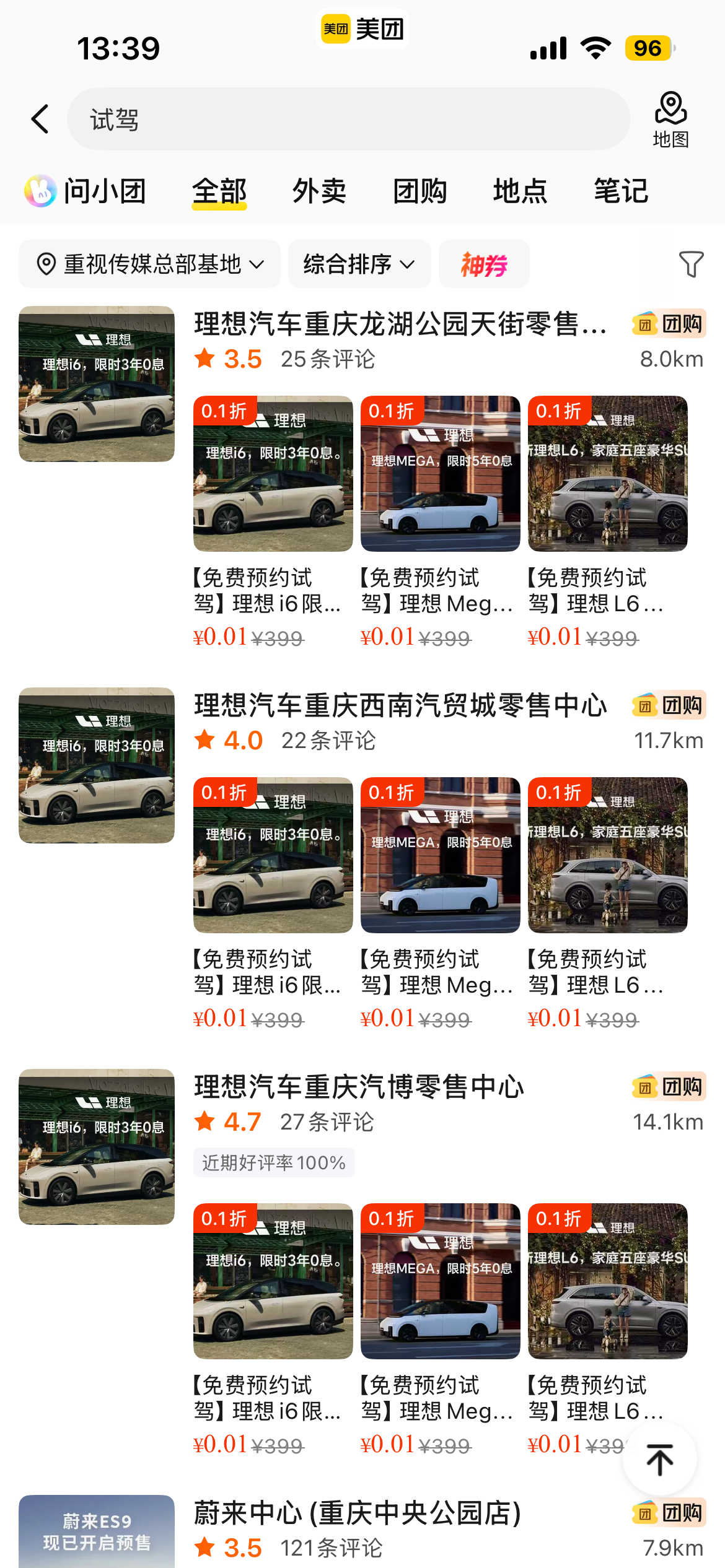Jump back to top with the arrow button
Image resolution: width=725 pixels, height=1568 pixels.
point(660,1460)
